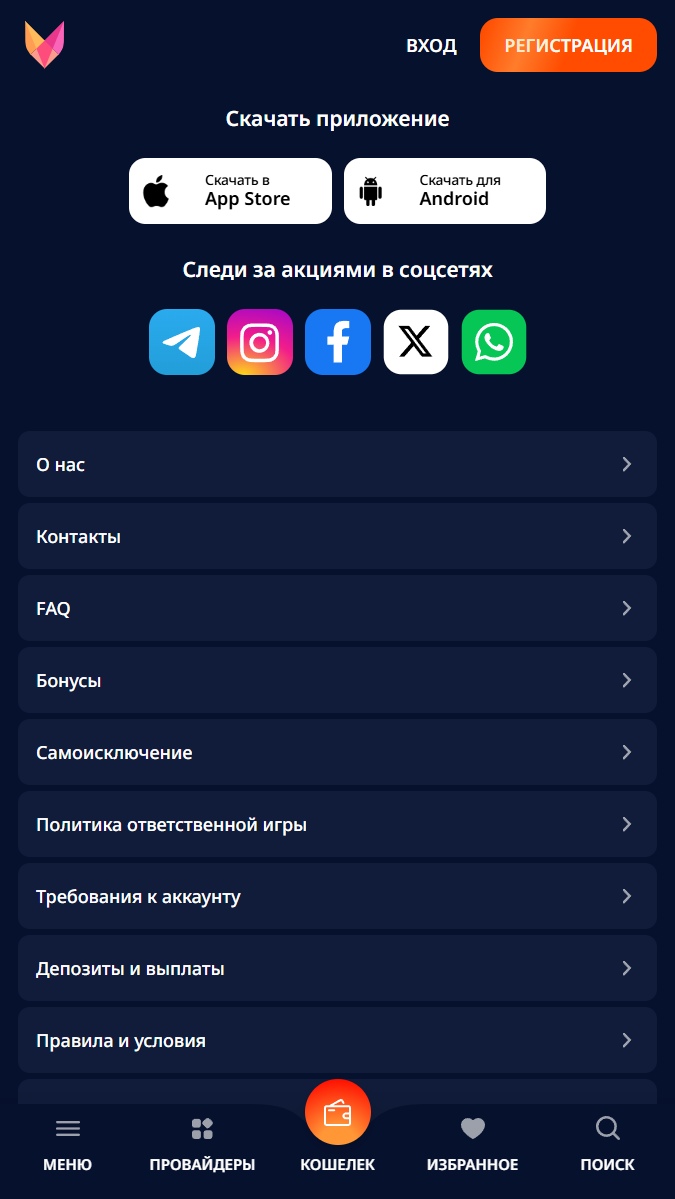Open the WhatsApp social link
The height and width of the screenshot is (1199, 675).
pyautogui.click(x=494, y=342)
